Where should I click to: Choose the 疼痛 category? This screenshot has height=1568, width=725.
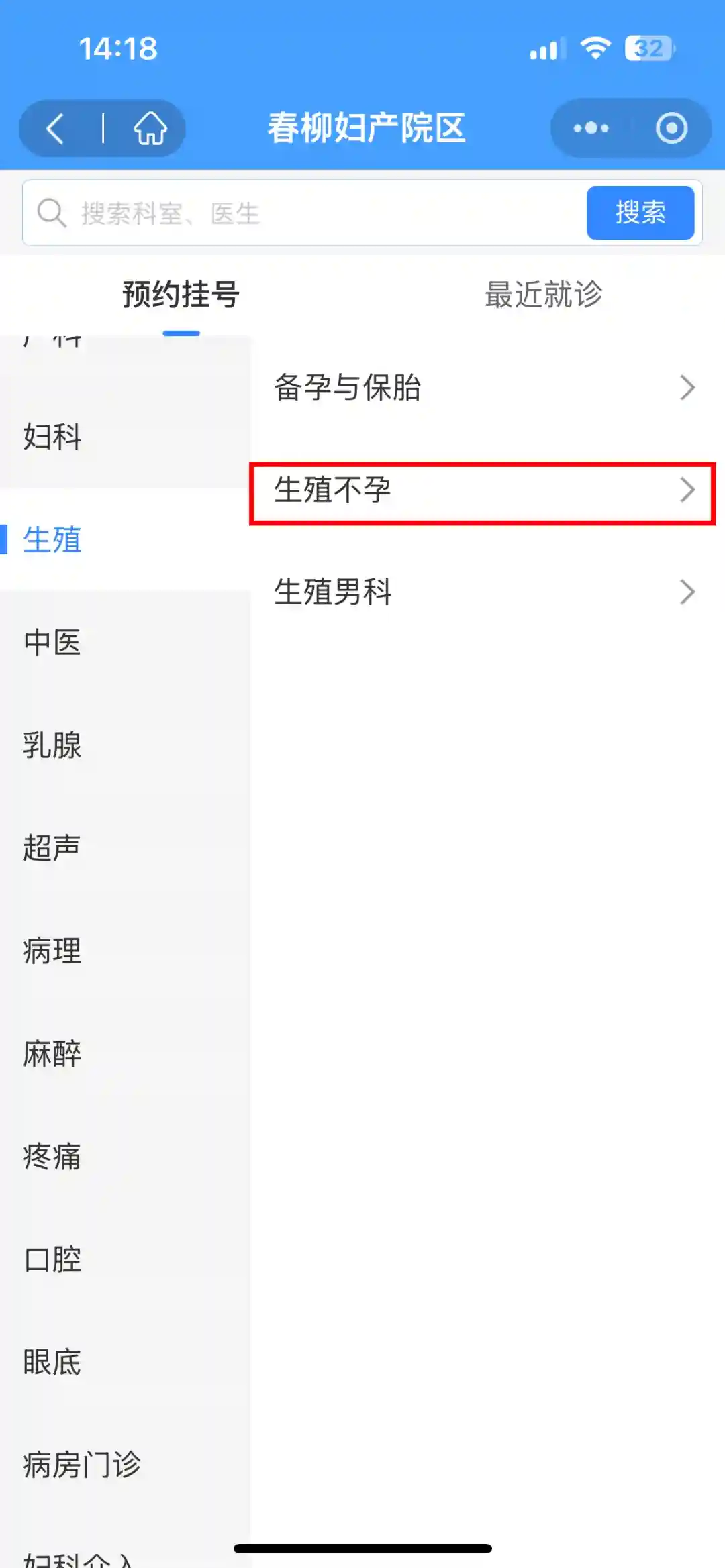tap(52, 1157)
